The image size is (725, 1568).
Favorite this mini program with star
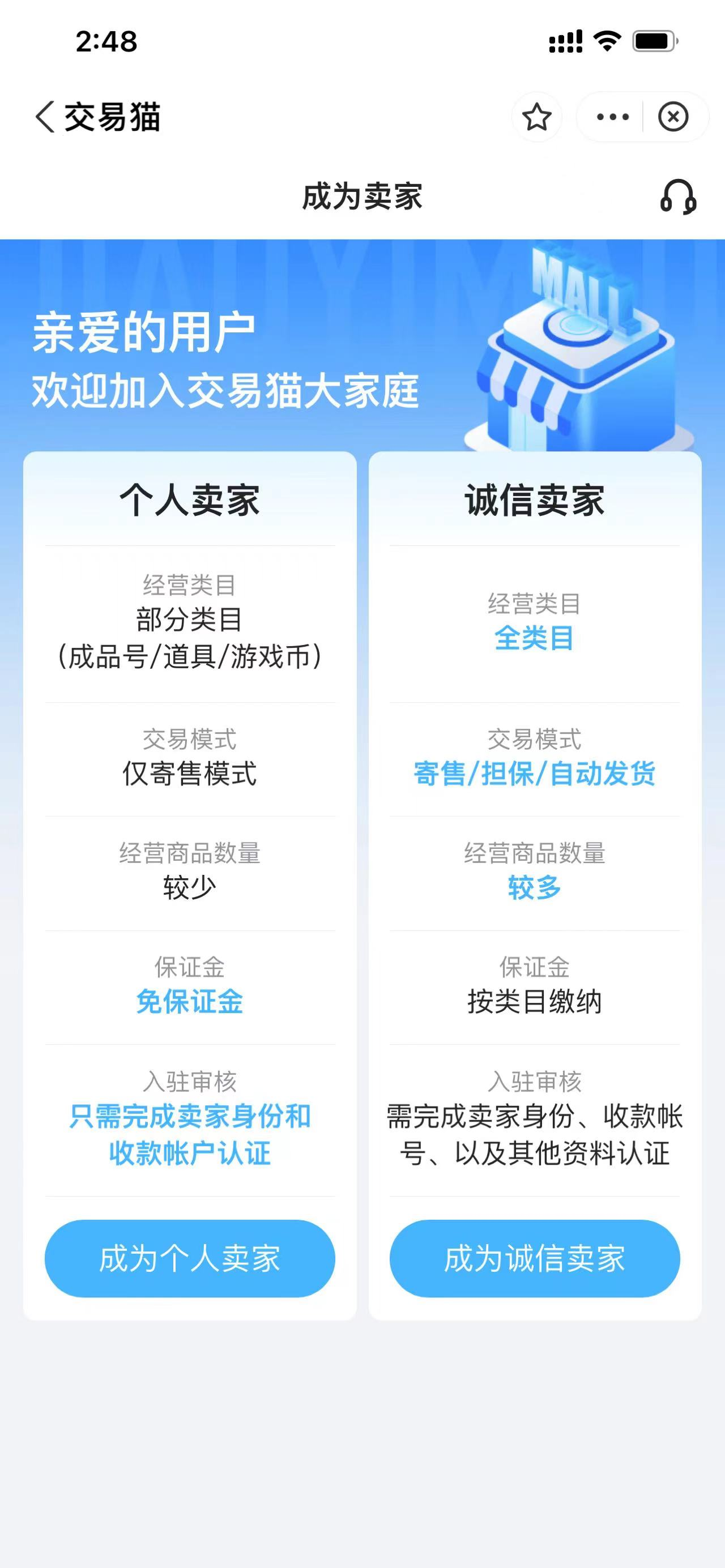tap(536, 117)
